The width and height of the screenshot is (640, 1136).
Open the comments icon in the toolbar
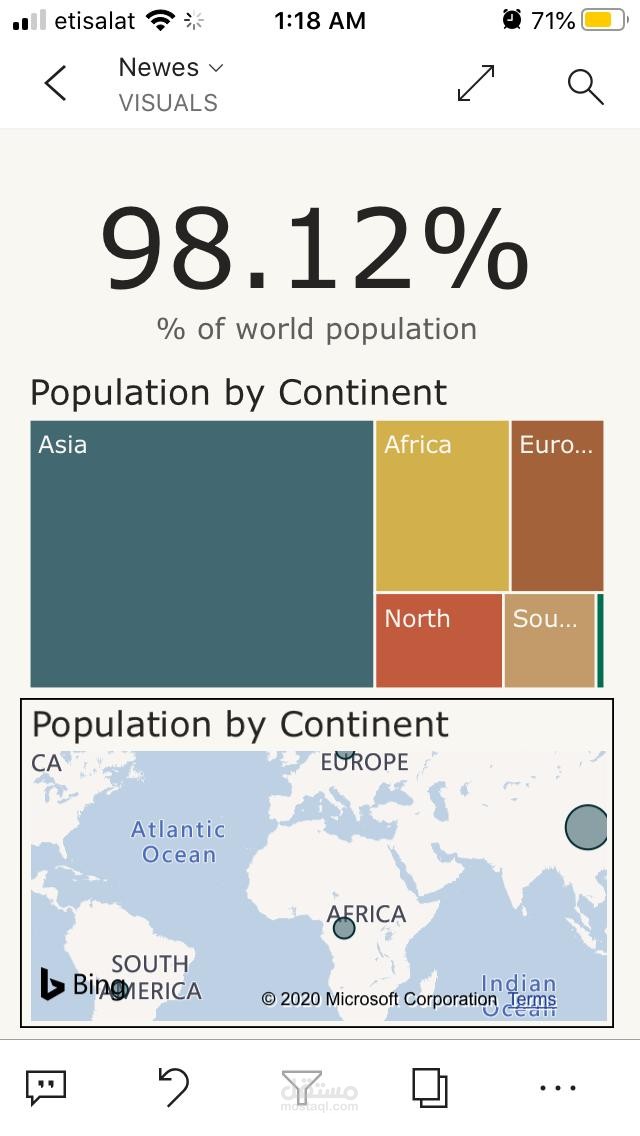pos(46,1086)
